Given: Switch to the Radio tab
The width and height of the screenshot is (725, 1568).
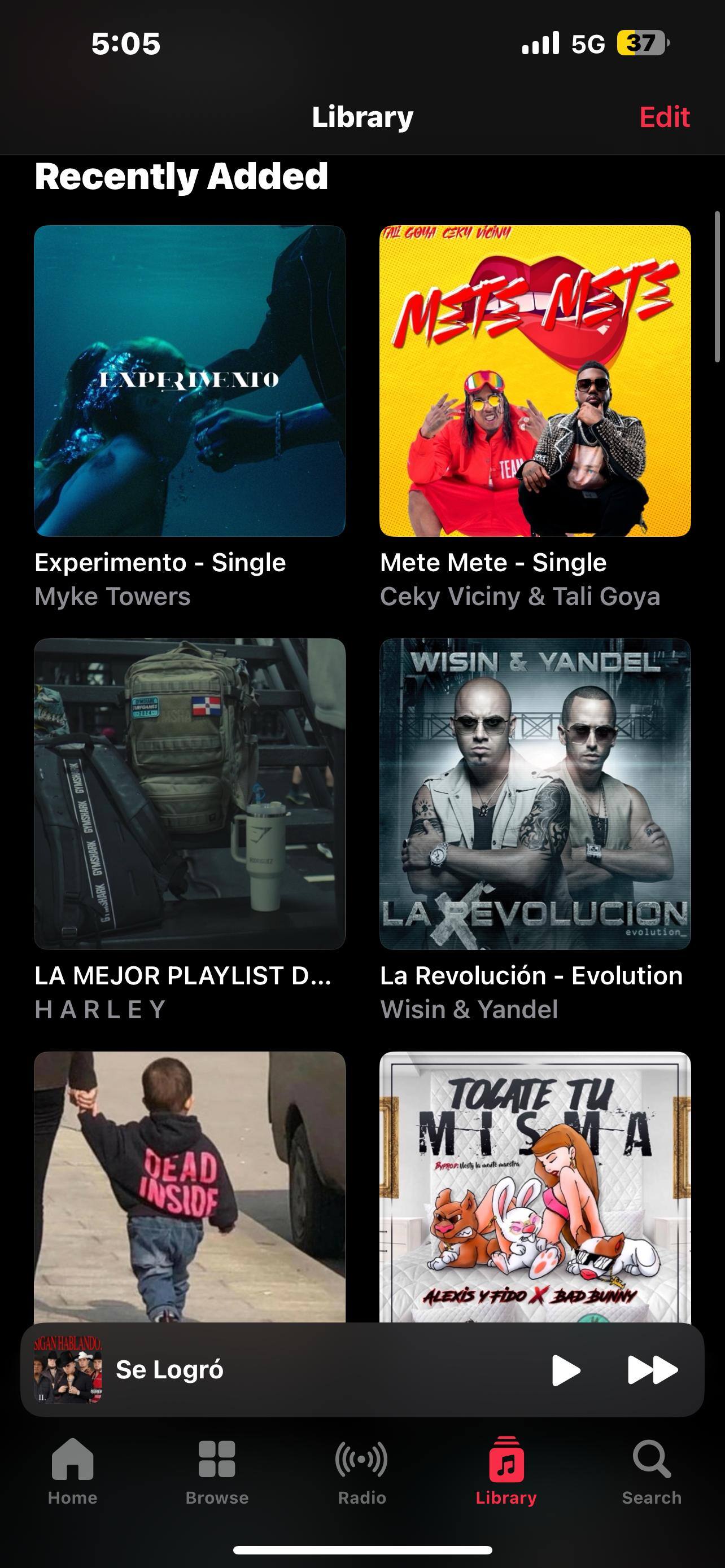Looking at the screenshot, I should tap(361, 1470).
